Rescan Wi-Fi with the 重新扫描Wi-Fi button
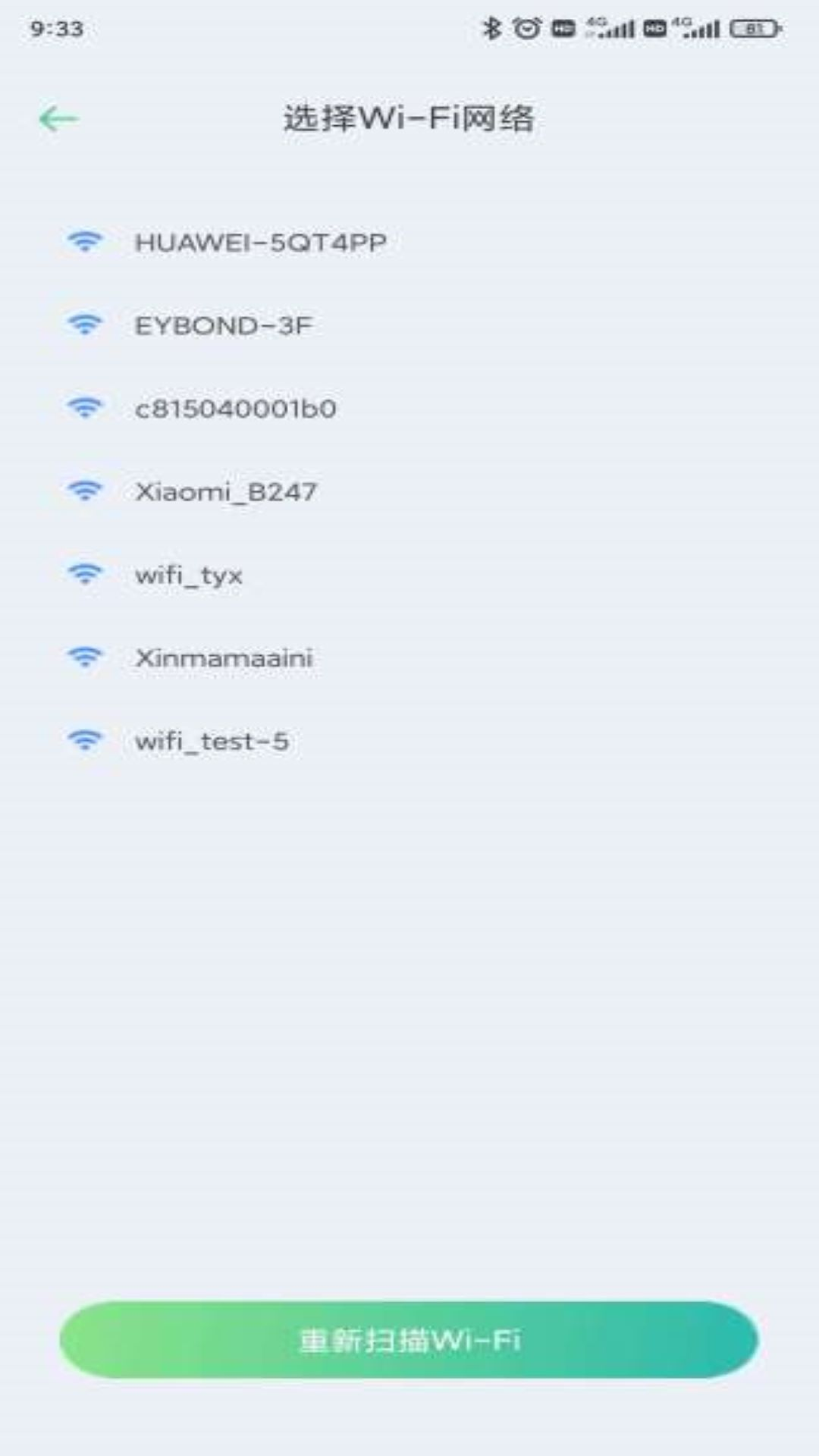 [x=409, y=1340]
